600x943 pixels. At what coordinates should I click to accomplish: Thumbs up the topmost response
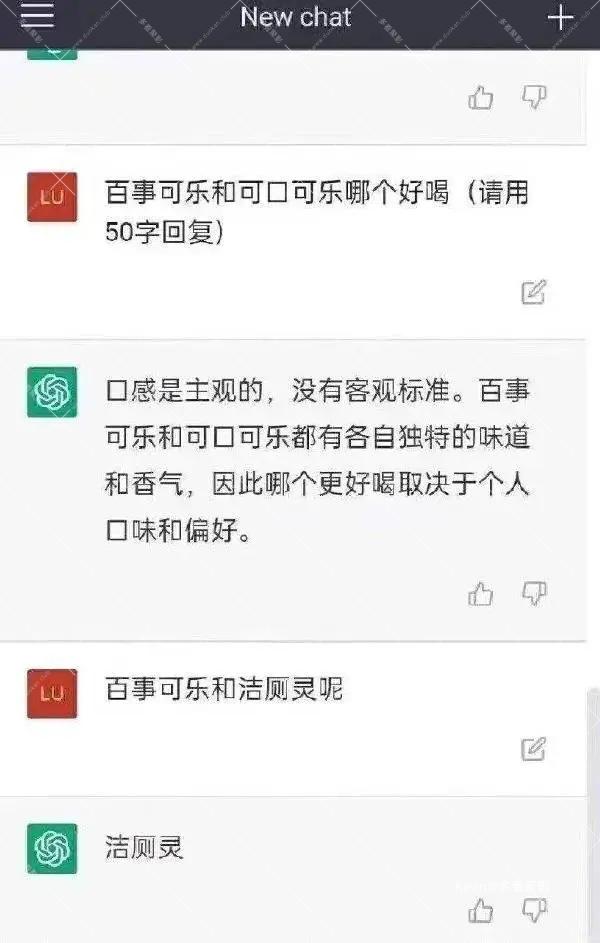pyautogui.click(x=481, y=97)
